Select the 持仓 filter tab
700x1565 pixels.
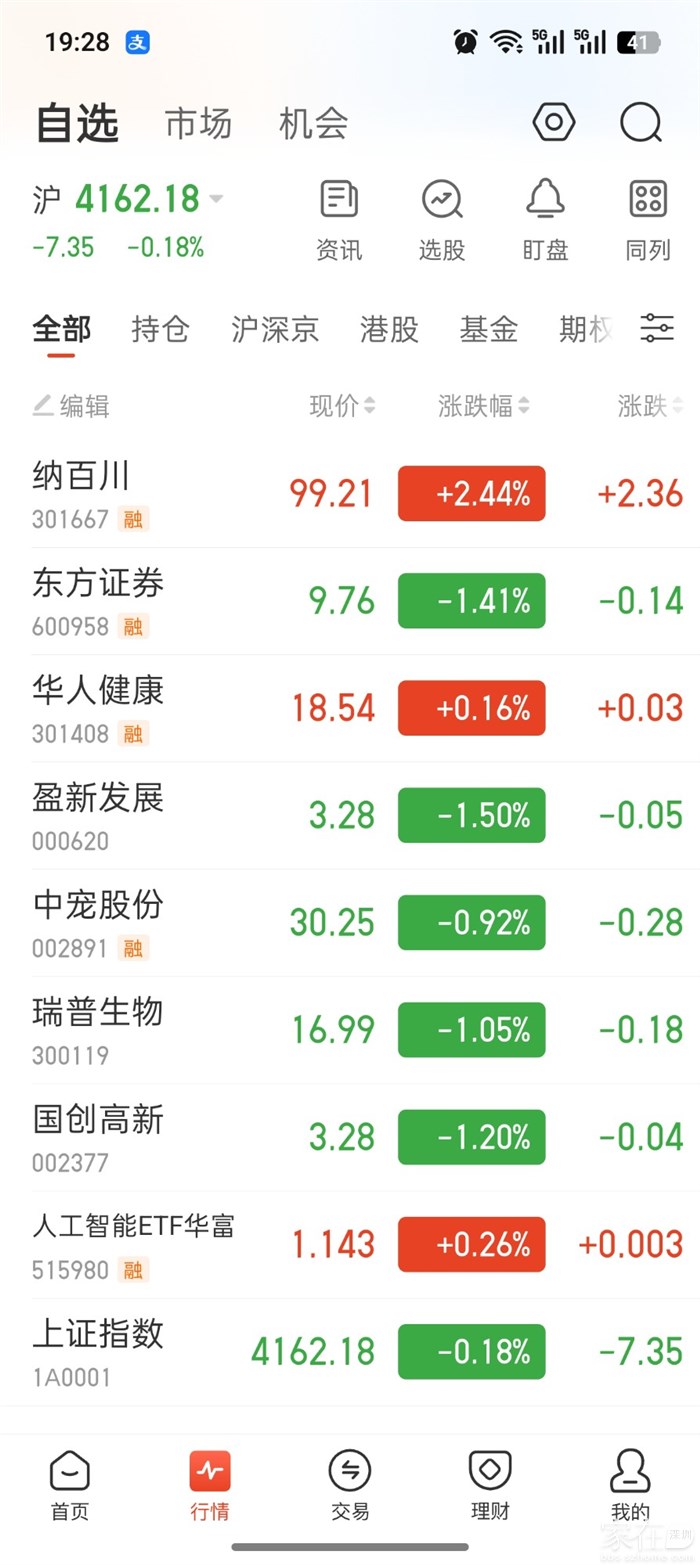click(x=160, y=329)
